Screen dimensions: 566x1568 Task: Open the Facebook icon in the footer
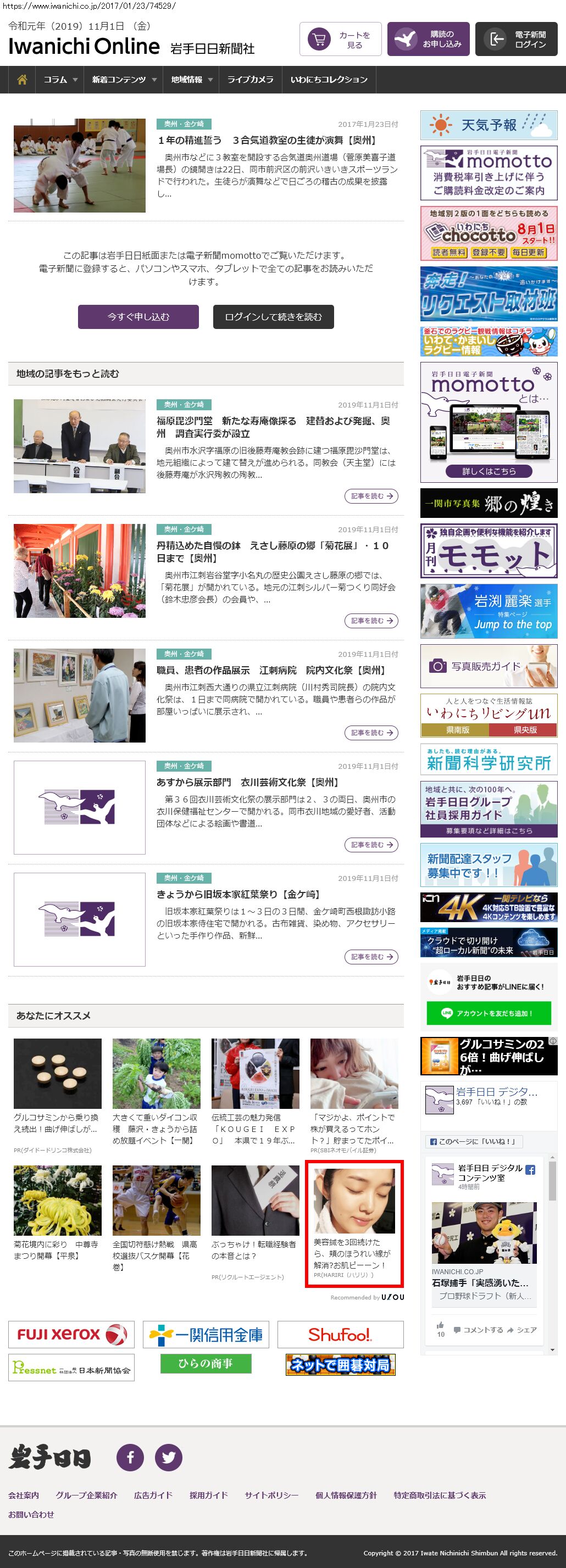pos(130,1457)
